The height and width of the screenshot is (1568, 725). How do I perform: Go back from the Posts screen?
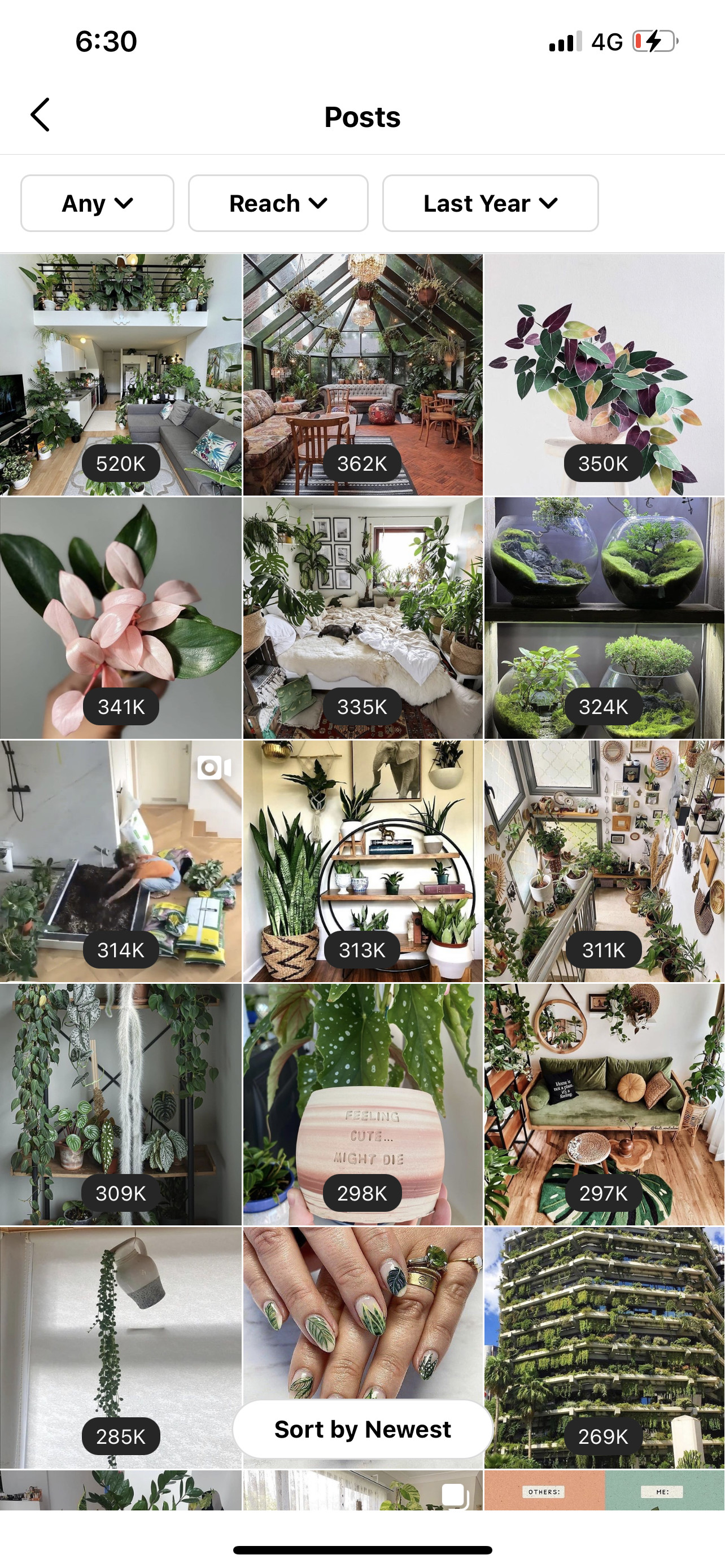(x=40, y=115)
